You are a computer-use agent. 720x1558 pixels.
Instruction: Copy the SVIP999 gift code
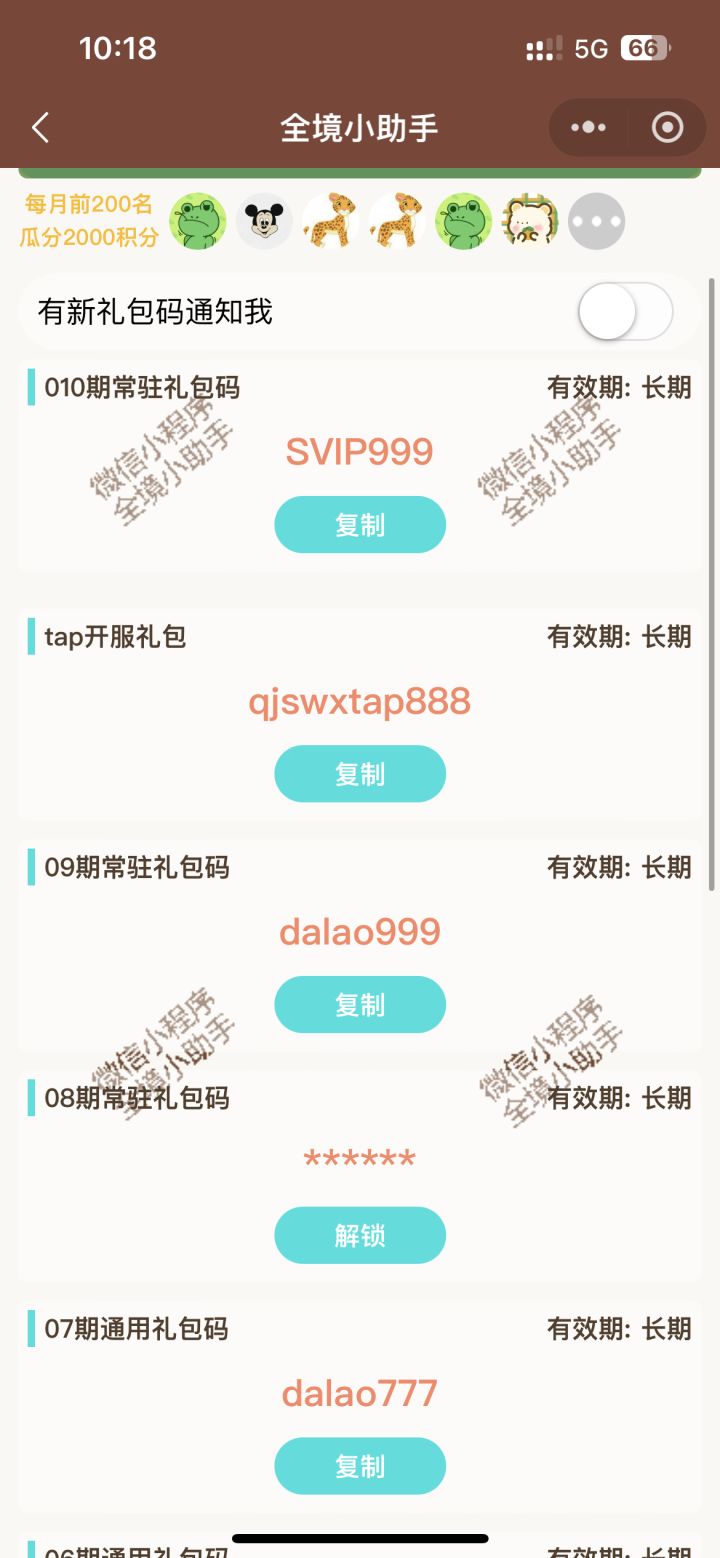pyautogui.click(x=359, y=524)
